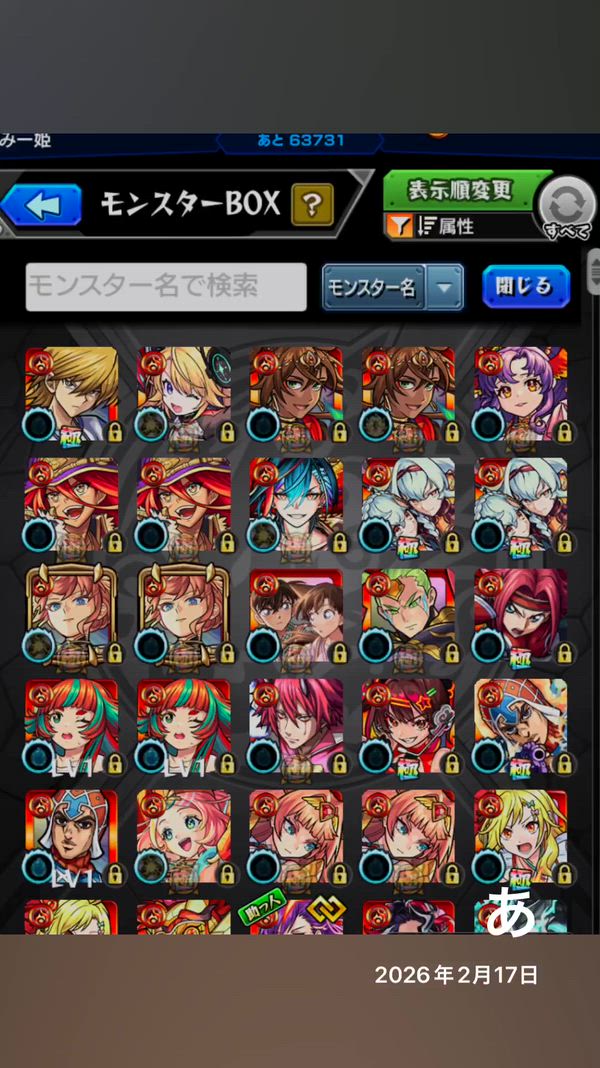The image size is (600, 1068).
Task: Tap the 閉じる button
Action: 525,287
